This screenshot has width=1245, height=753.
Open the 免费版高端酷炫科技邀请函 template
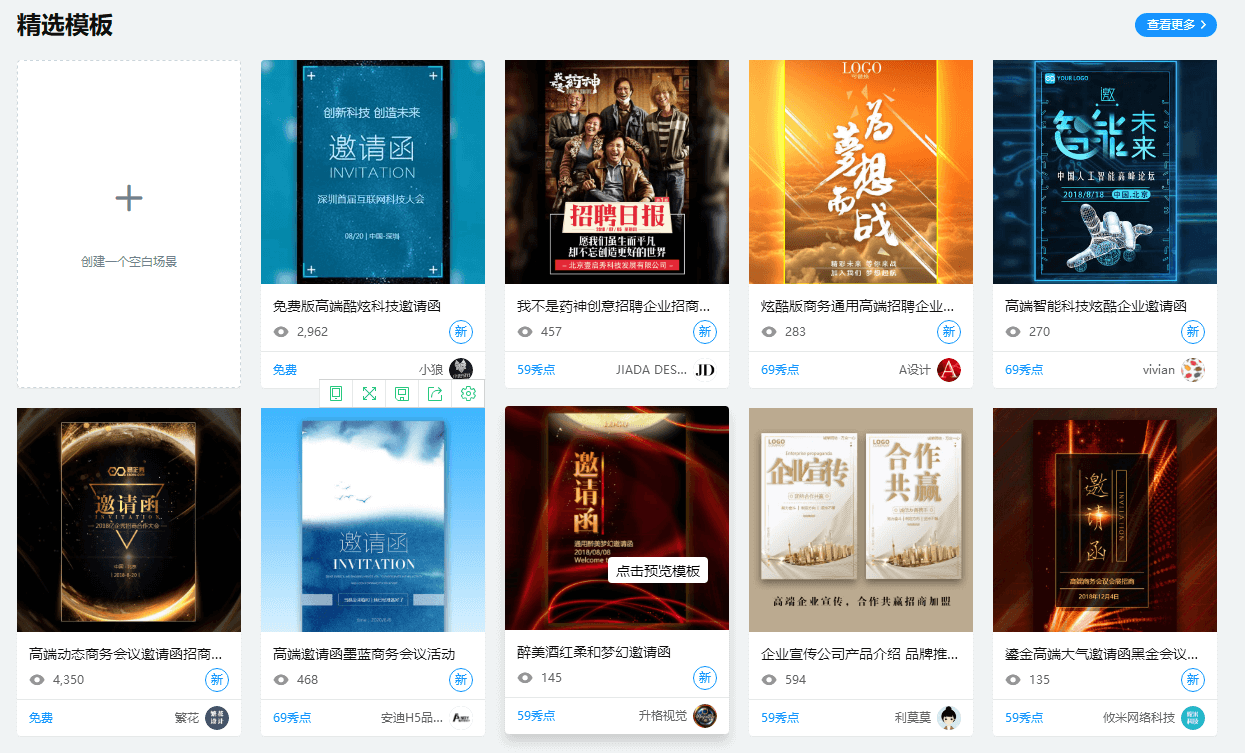point(372,172)
